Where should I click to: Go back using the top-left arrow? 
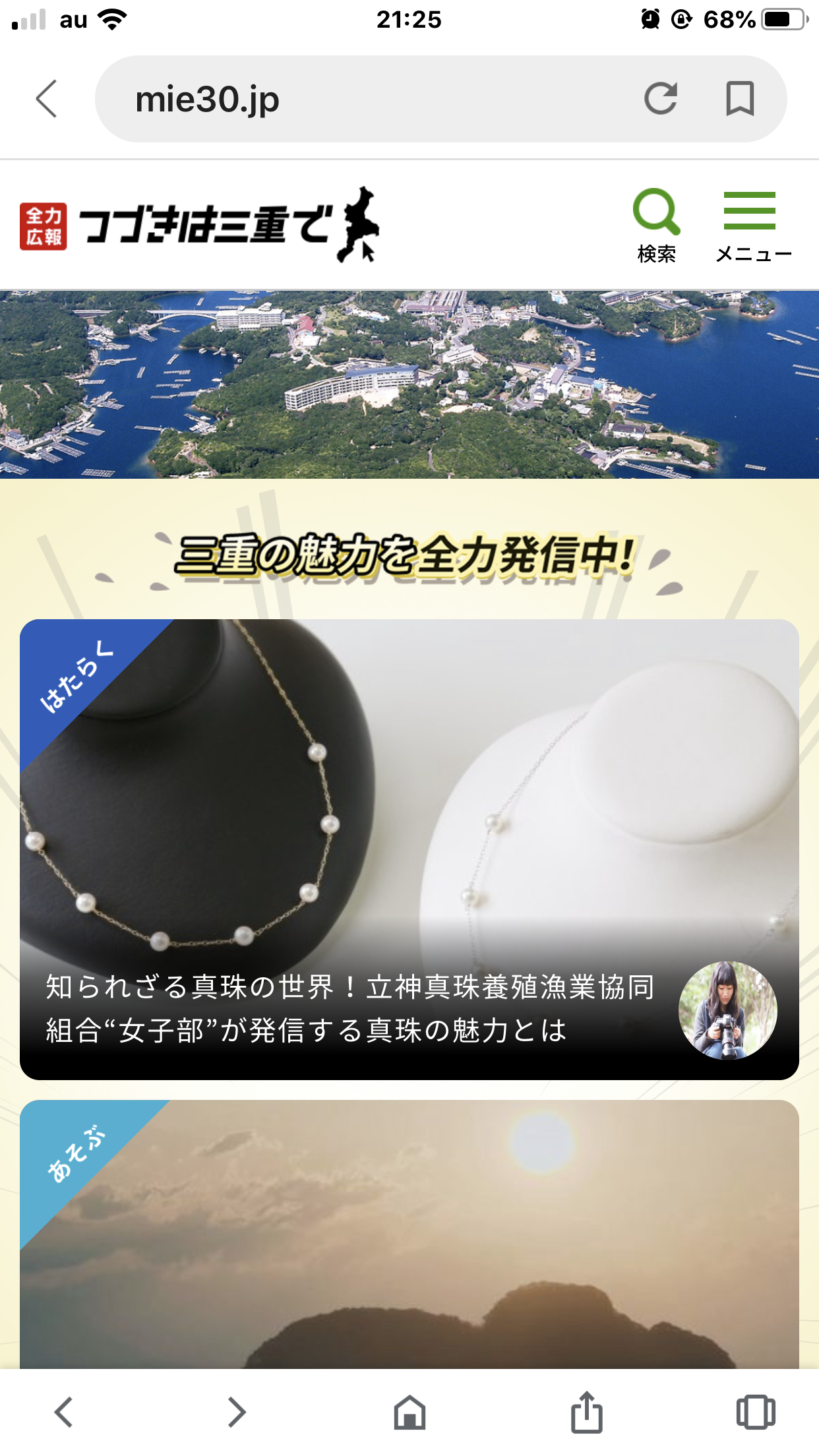click(x=46, y=99)
